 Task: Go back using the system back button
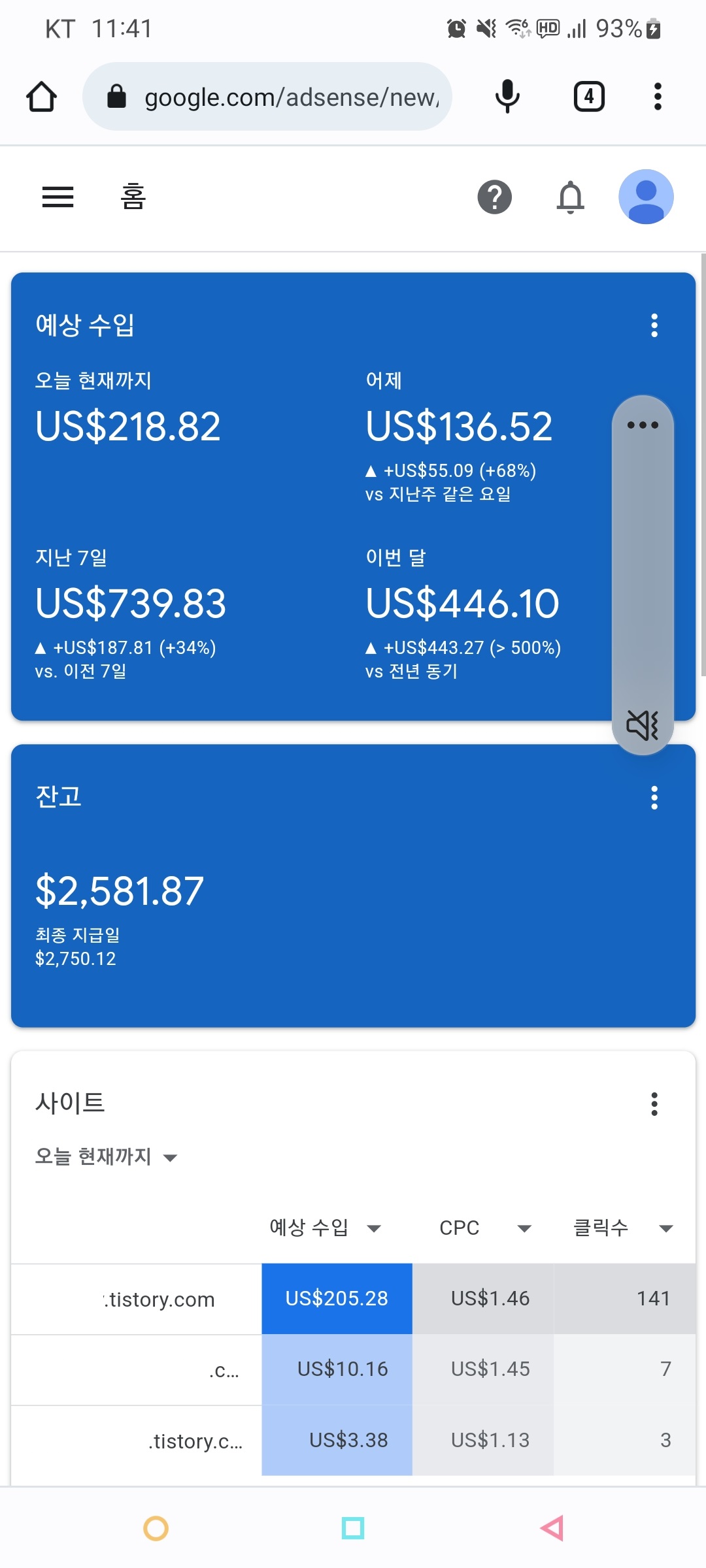pos(551,1528)
